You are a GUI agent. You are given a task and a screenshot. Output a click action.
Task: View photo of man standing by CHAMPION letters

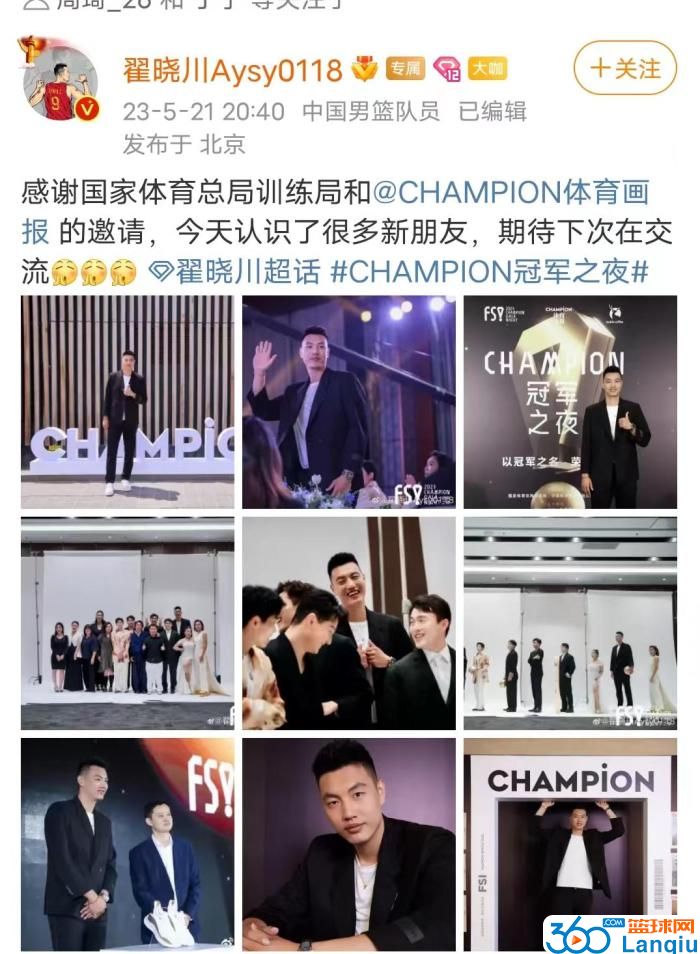coord(127,401)
